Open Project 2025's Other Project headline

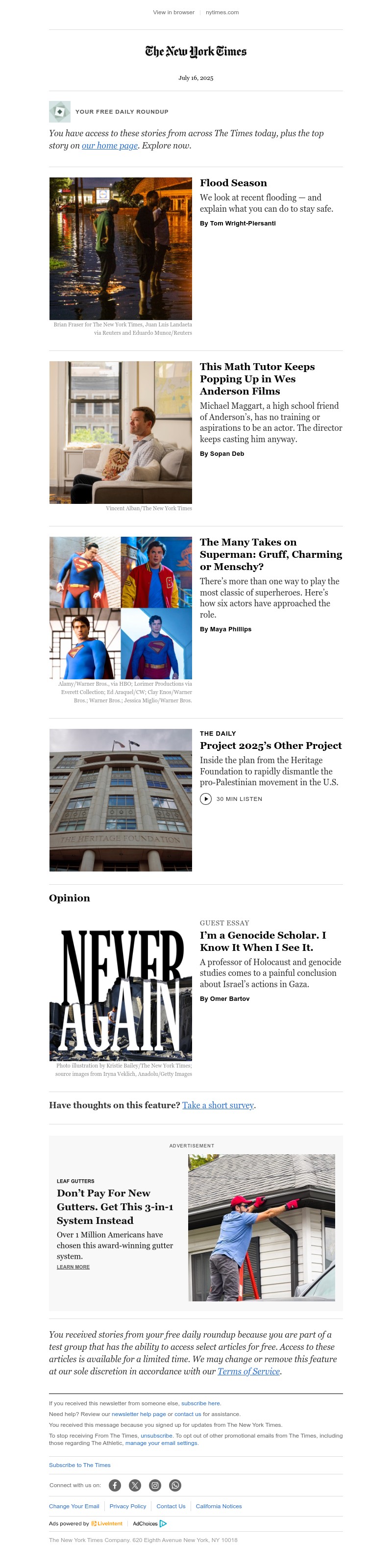pos(270,746)
